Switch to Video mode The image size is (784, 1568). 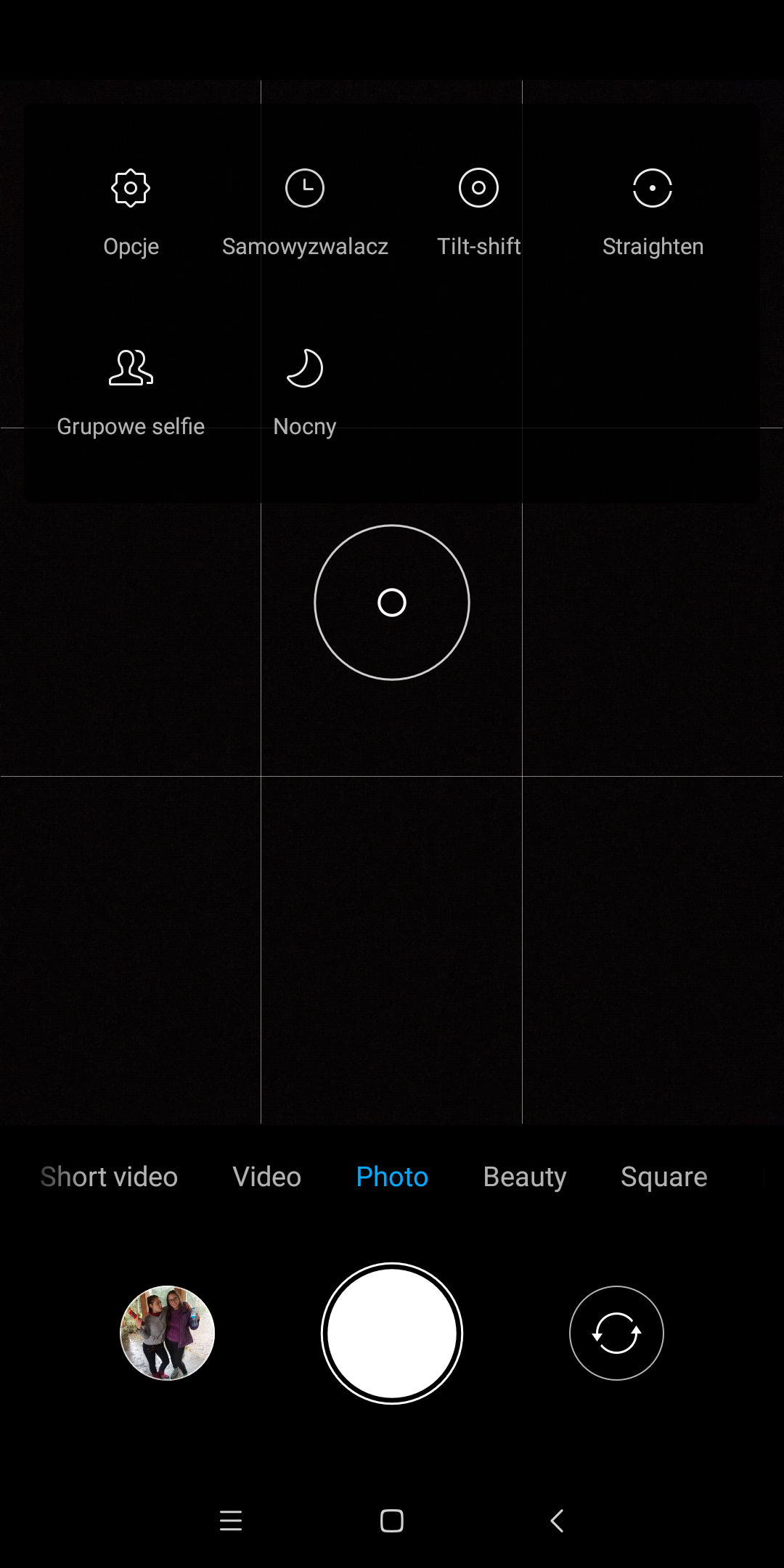(x=266, y=1177)
